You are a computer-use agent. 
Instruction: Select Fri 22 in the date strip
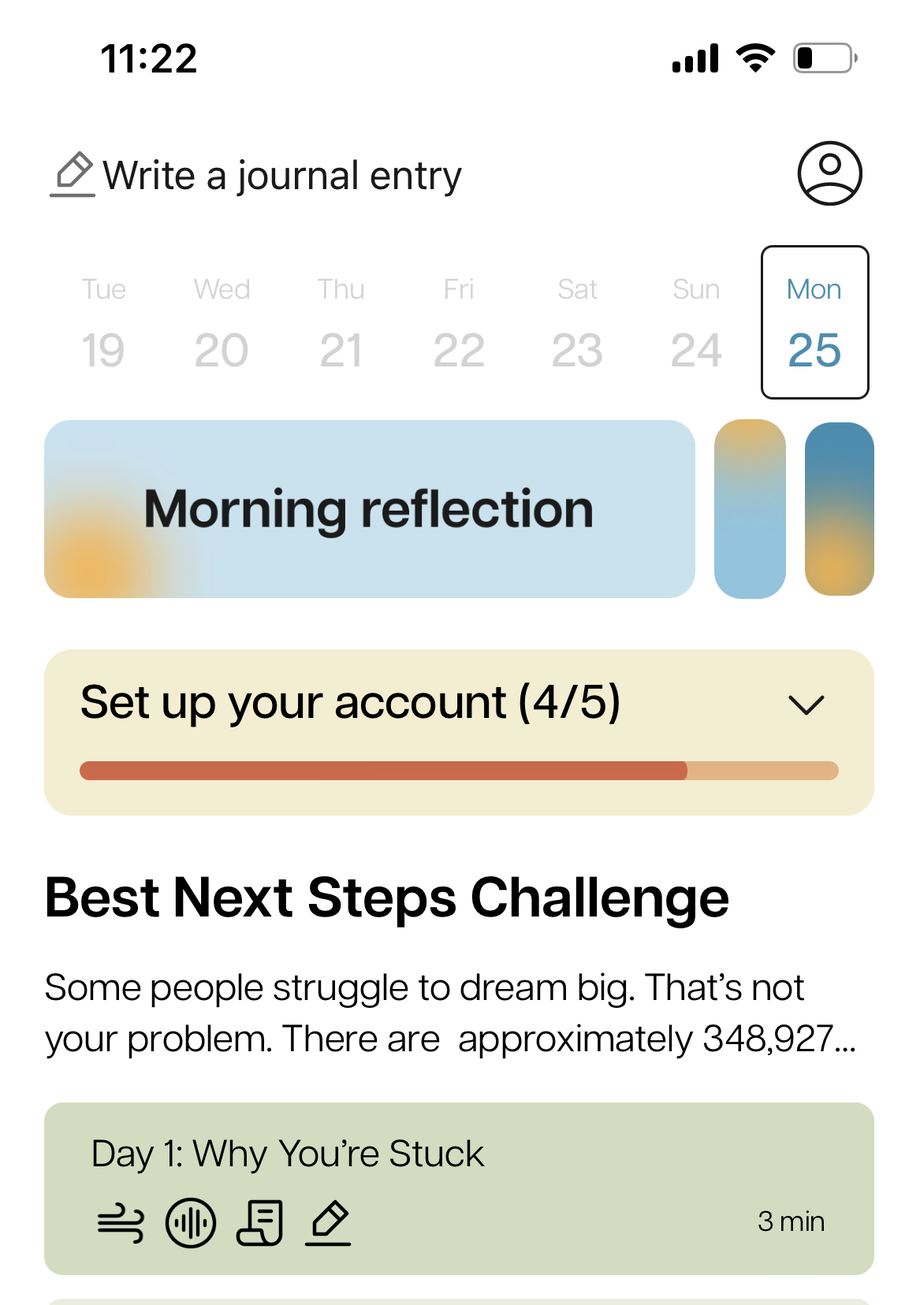[x=458, y=323]
